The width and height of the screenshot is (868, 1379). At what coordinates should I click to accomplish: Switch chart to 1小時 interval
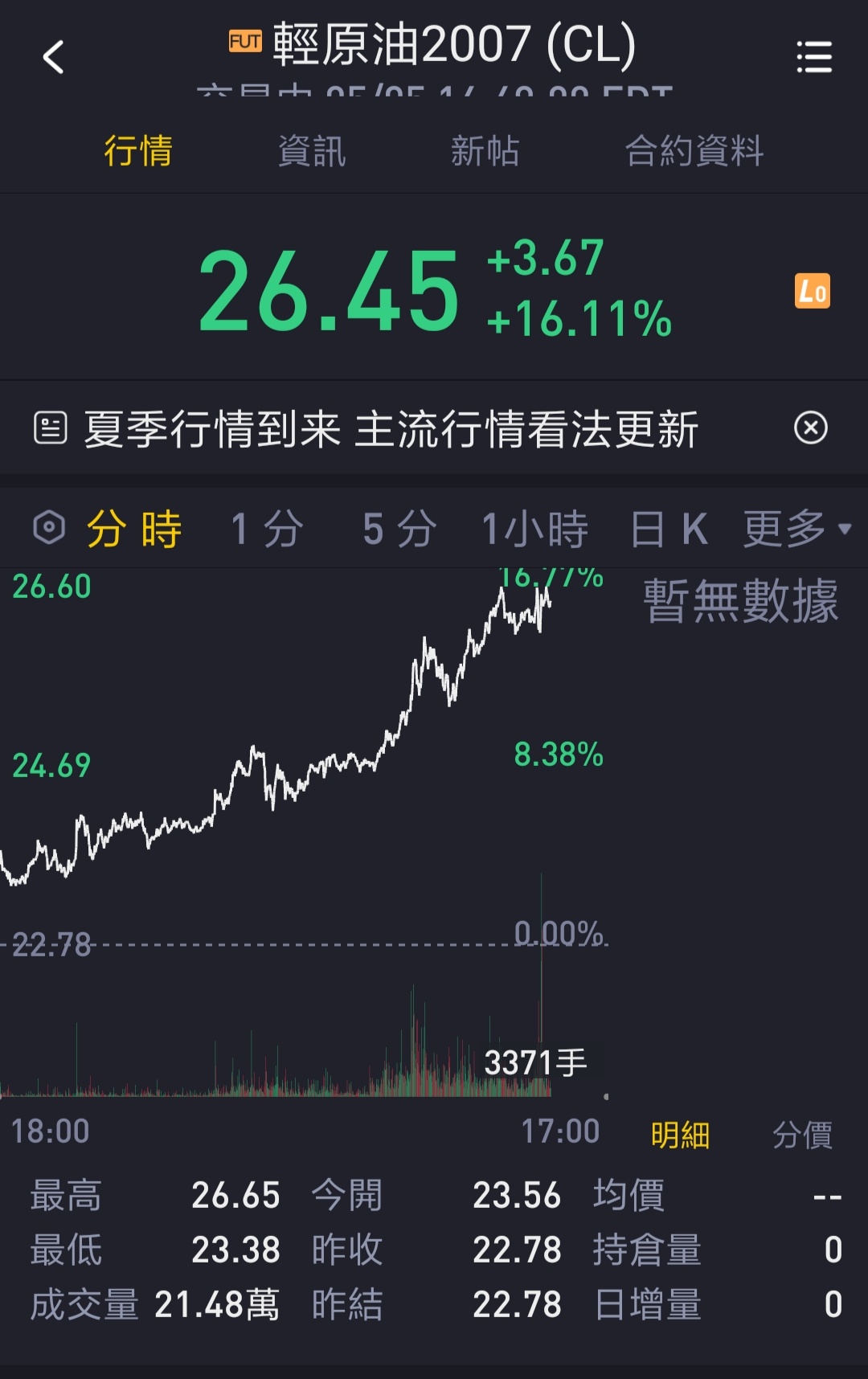tap(534, 529)
